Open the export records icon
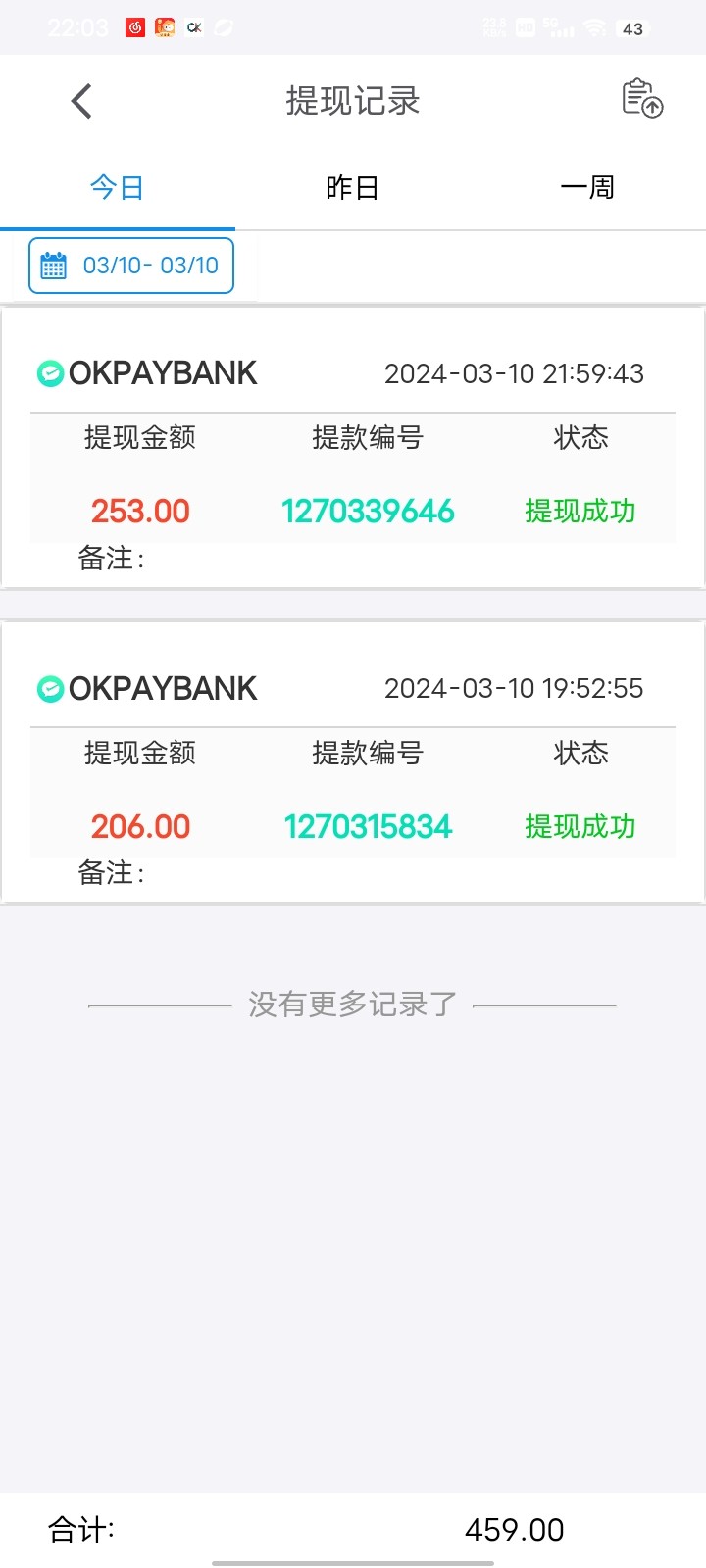Viewport: 706px width, 1568px height. (x=642, y=99)
